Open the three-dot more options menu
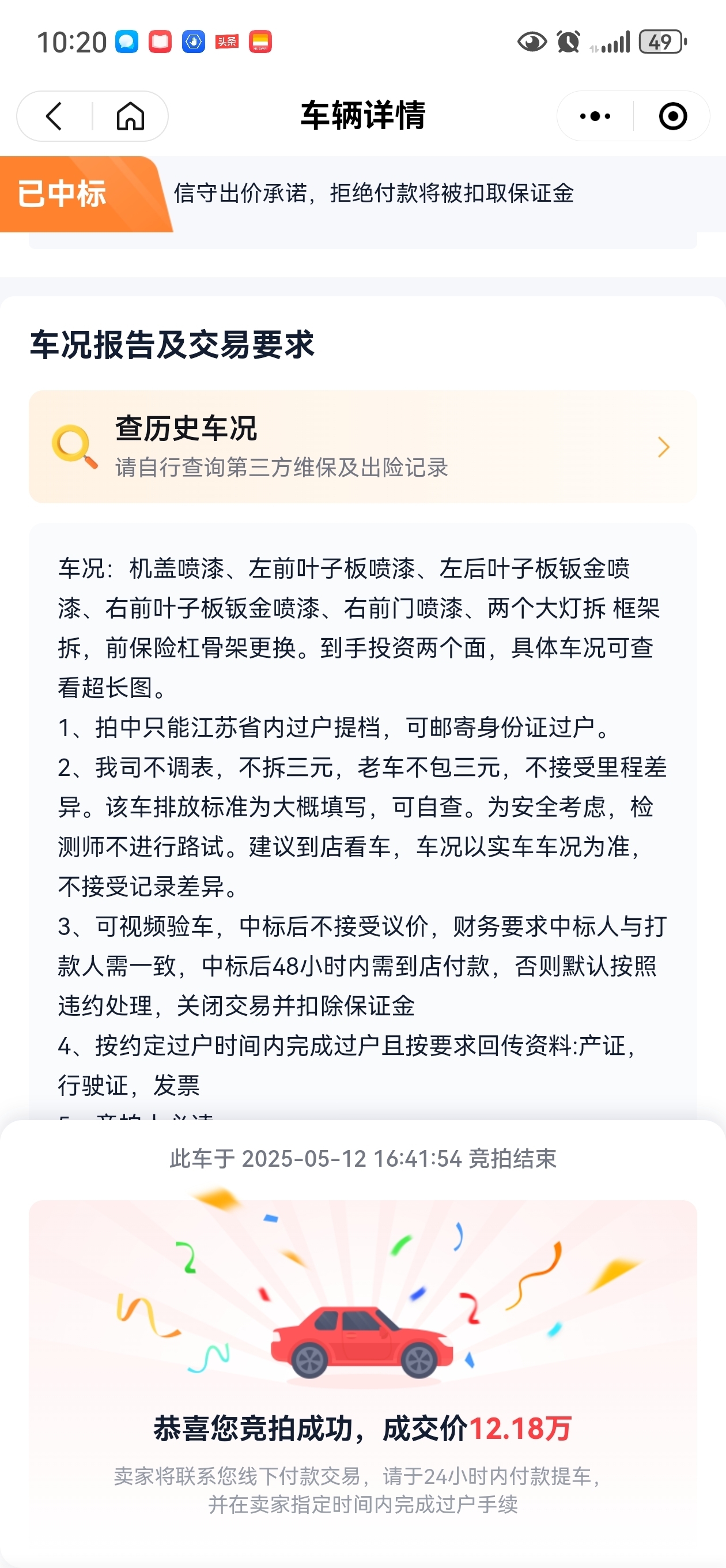 click(x=595, y=116)
